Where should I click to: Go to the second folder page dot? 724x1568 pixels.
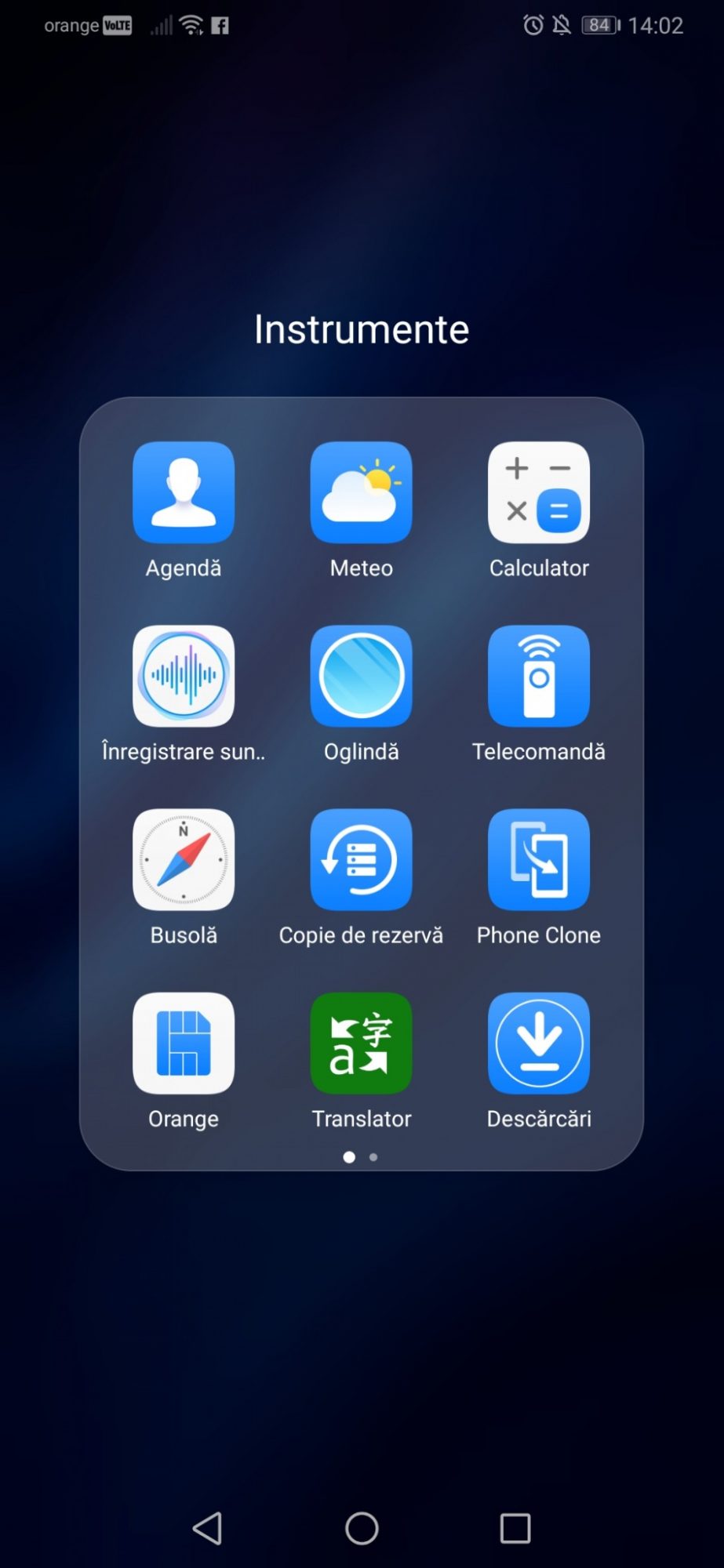pyautogui.click(x=373, y=1157)
